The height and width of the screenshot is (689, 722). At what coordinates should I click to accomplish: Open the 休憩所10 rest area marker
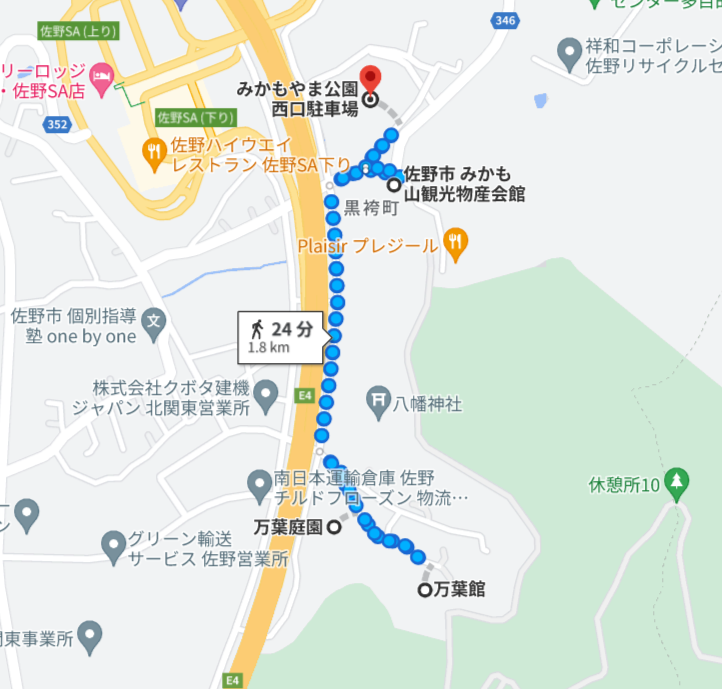click(x=677, y=483)
